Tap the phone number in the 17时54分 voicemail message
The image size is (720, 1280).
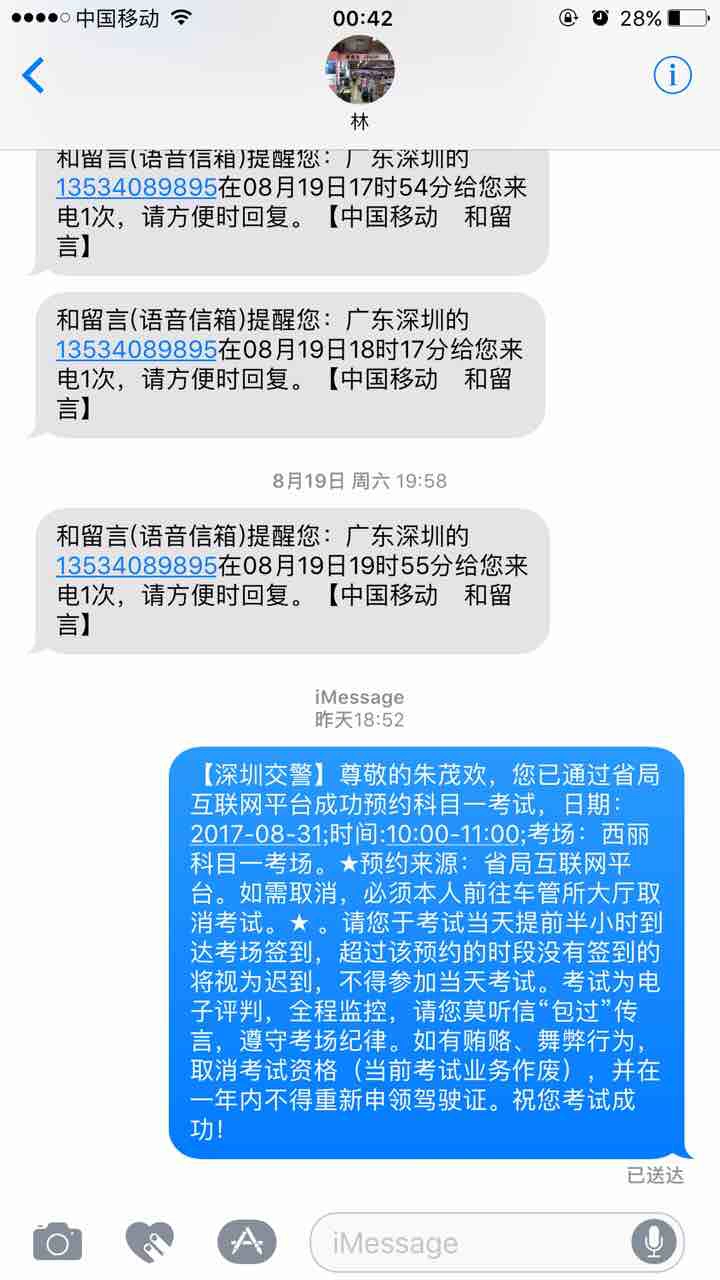[x=136, y=186]
